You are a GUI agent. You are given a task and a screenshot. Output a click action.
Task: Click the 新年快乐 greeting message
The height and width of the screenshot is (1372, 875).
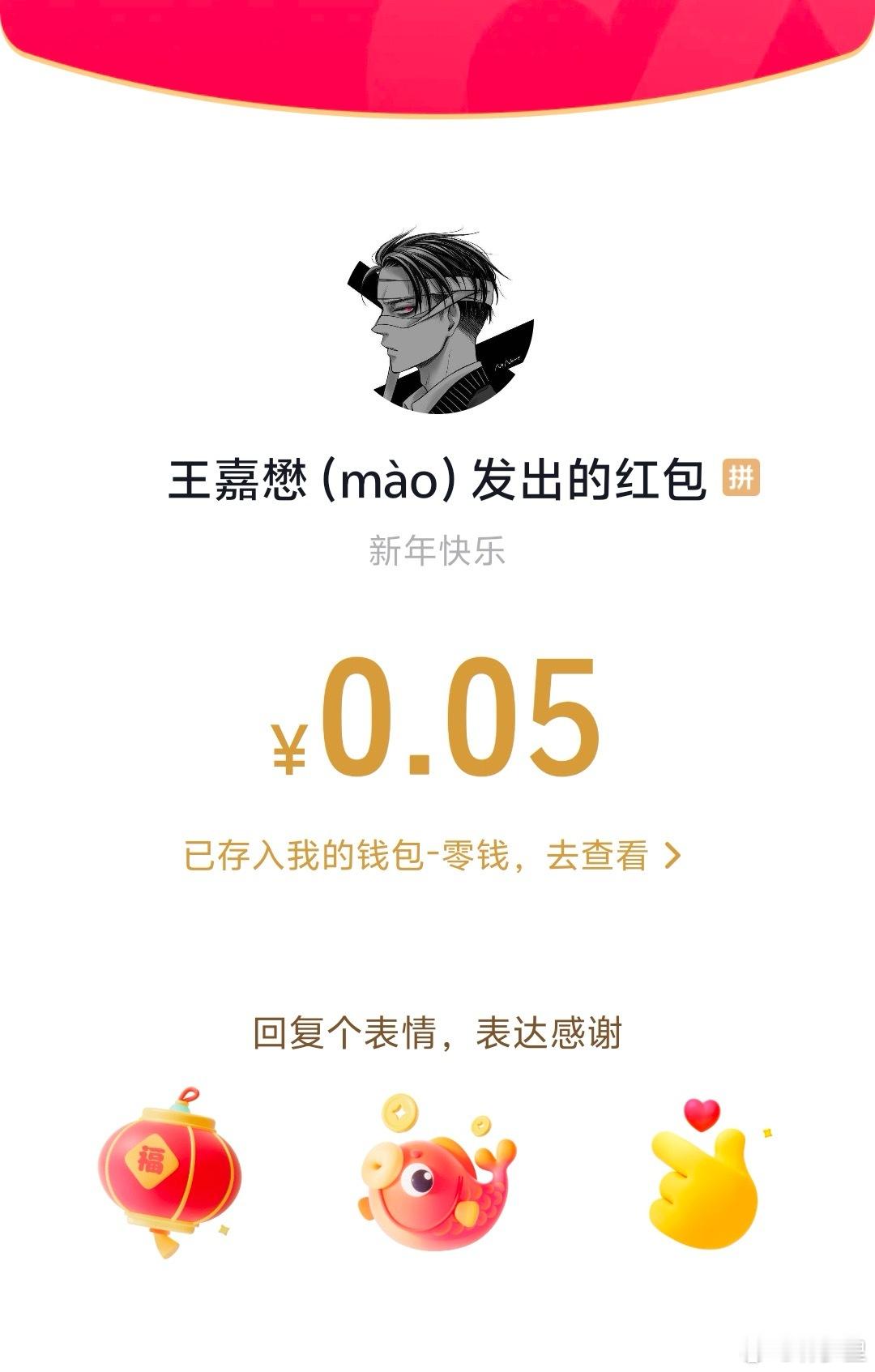point(437,551)
